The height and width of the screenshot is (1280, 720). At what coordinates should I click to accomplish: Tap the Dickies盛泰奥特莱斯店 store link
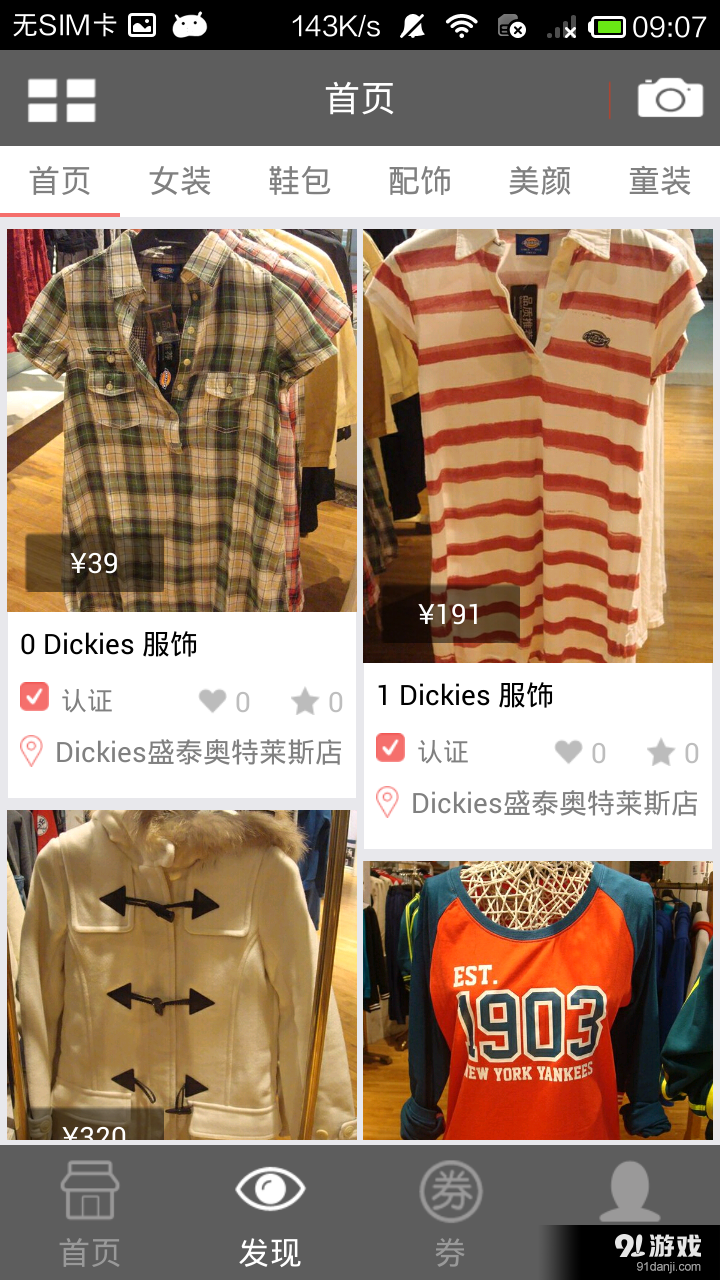coord(200,752)
